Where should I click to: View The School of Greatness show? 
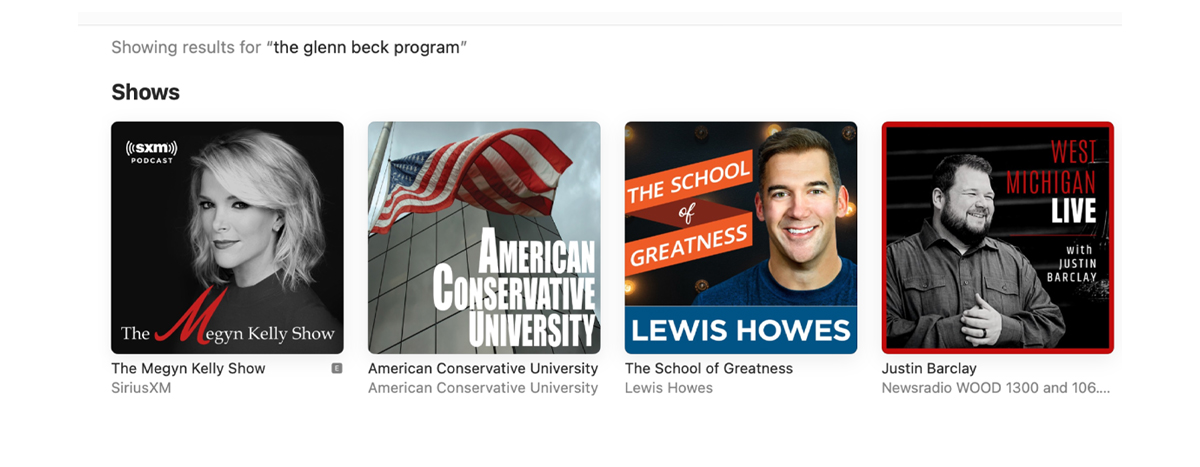[x=741, y=238]
